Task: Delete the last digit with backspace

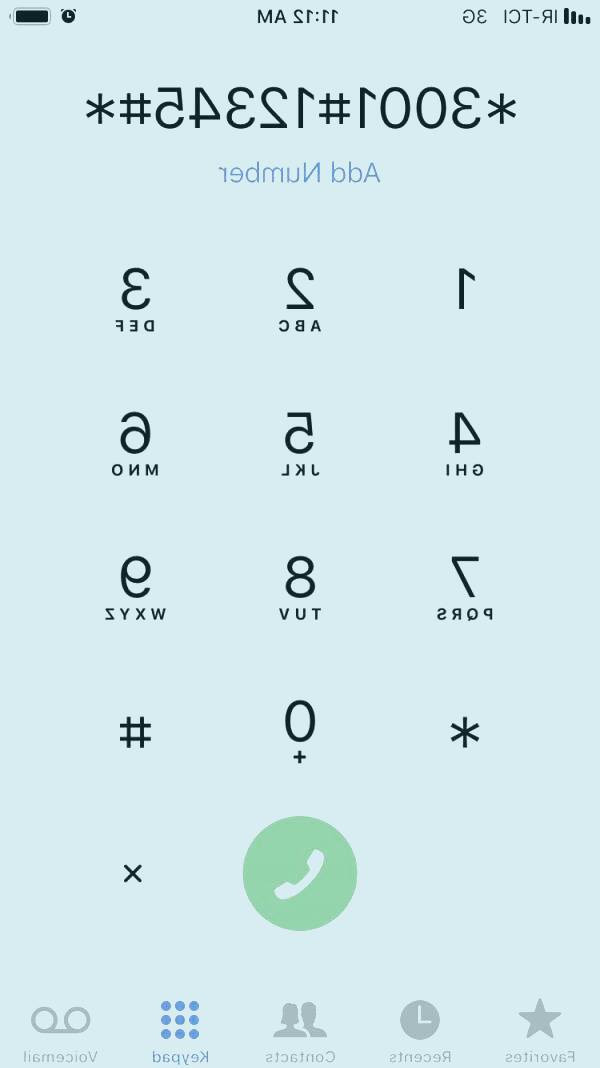Action: click(133, 873)
